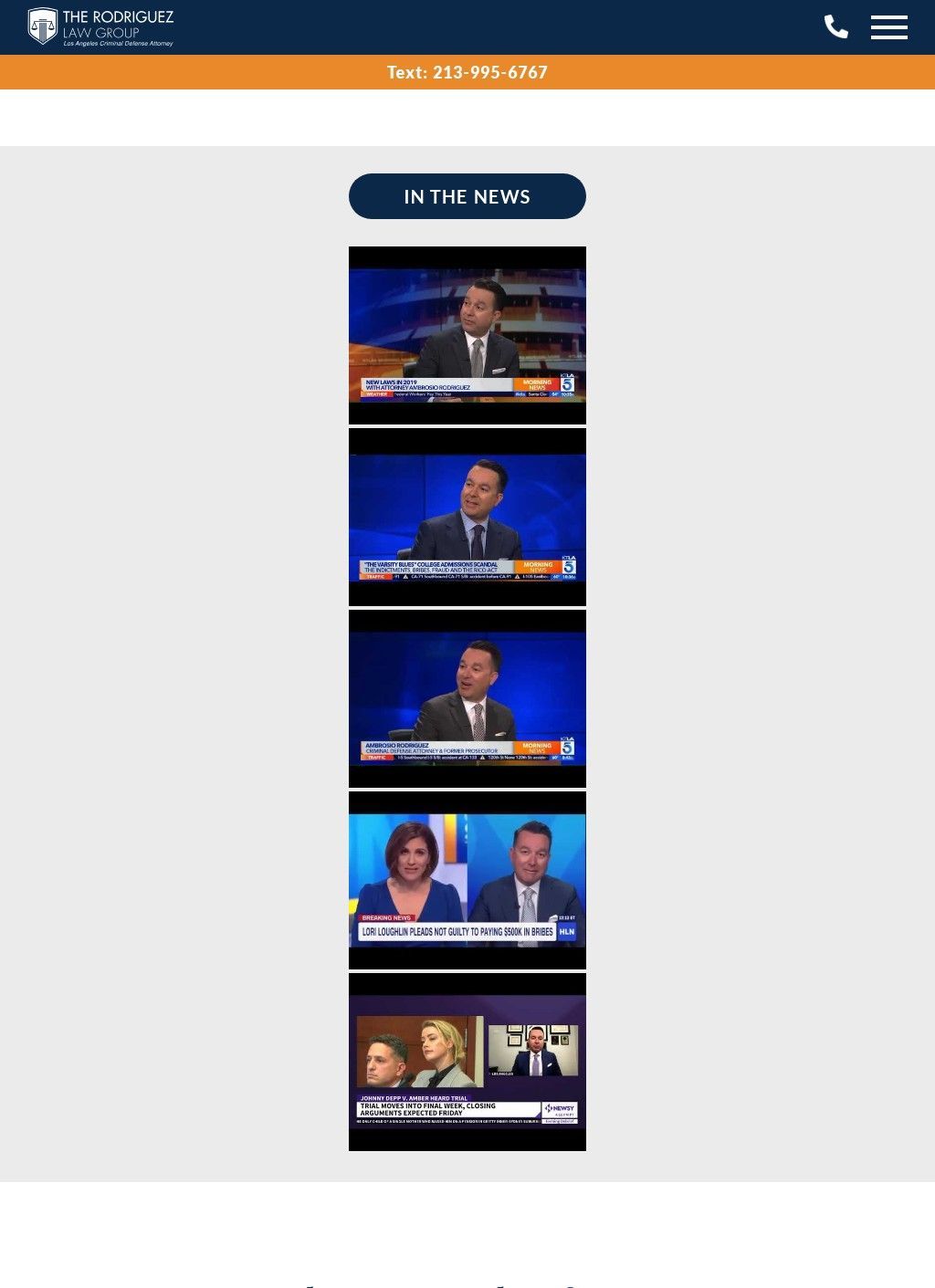Viewport: 935px width, 1288px height.
Task: Tap the Text: 213-995-6767 banner
Action: (467, 72)
